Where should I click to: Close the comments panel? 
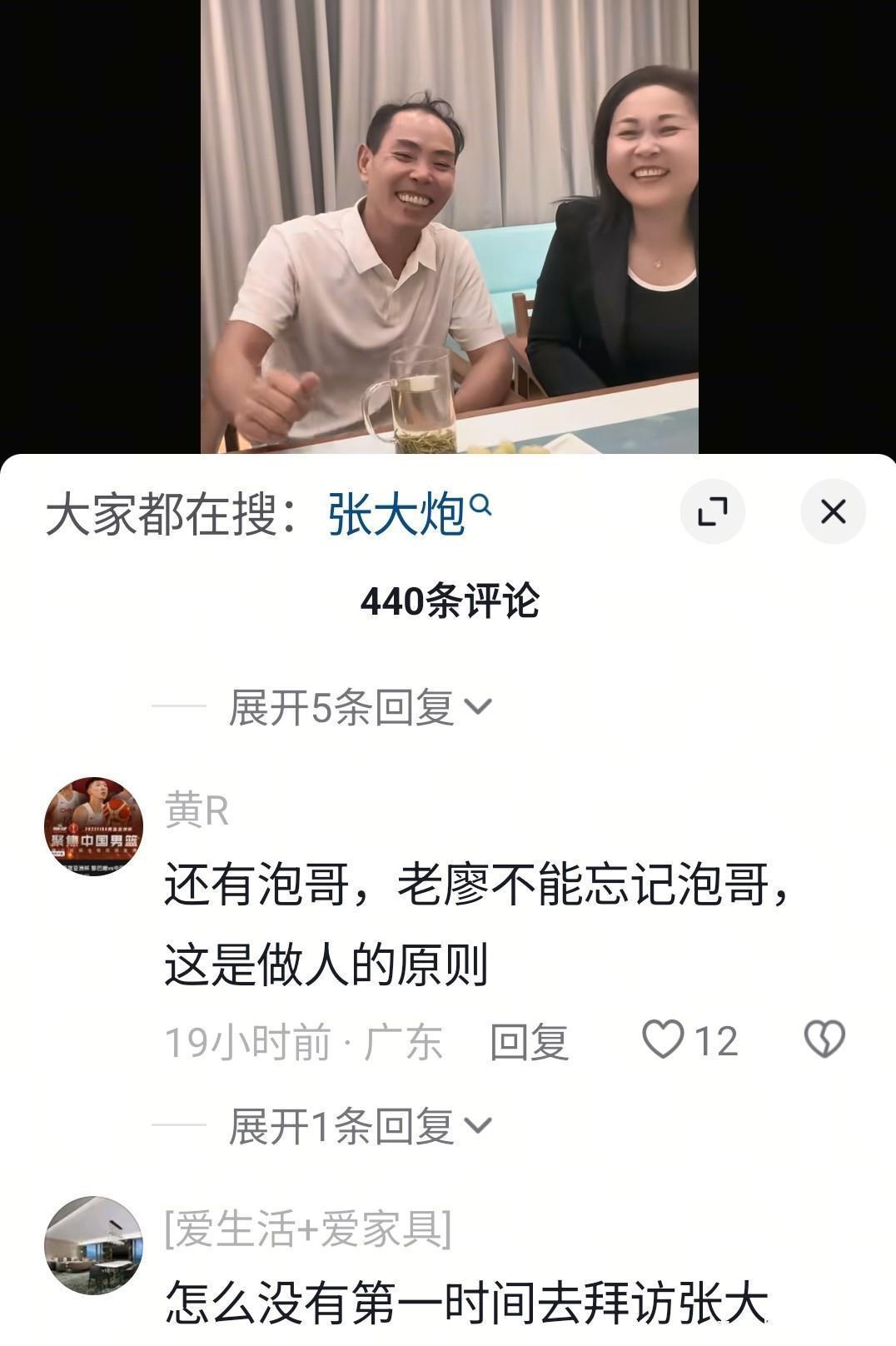833,511
